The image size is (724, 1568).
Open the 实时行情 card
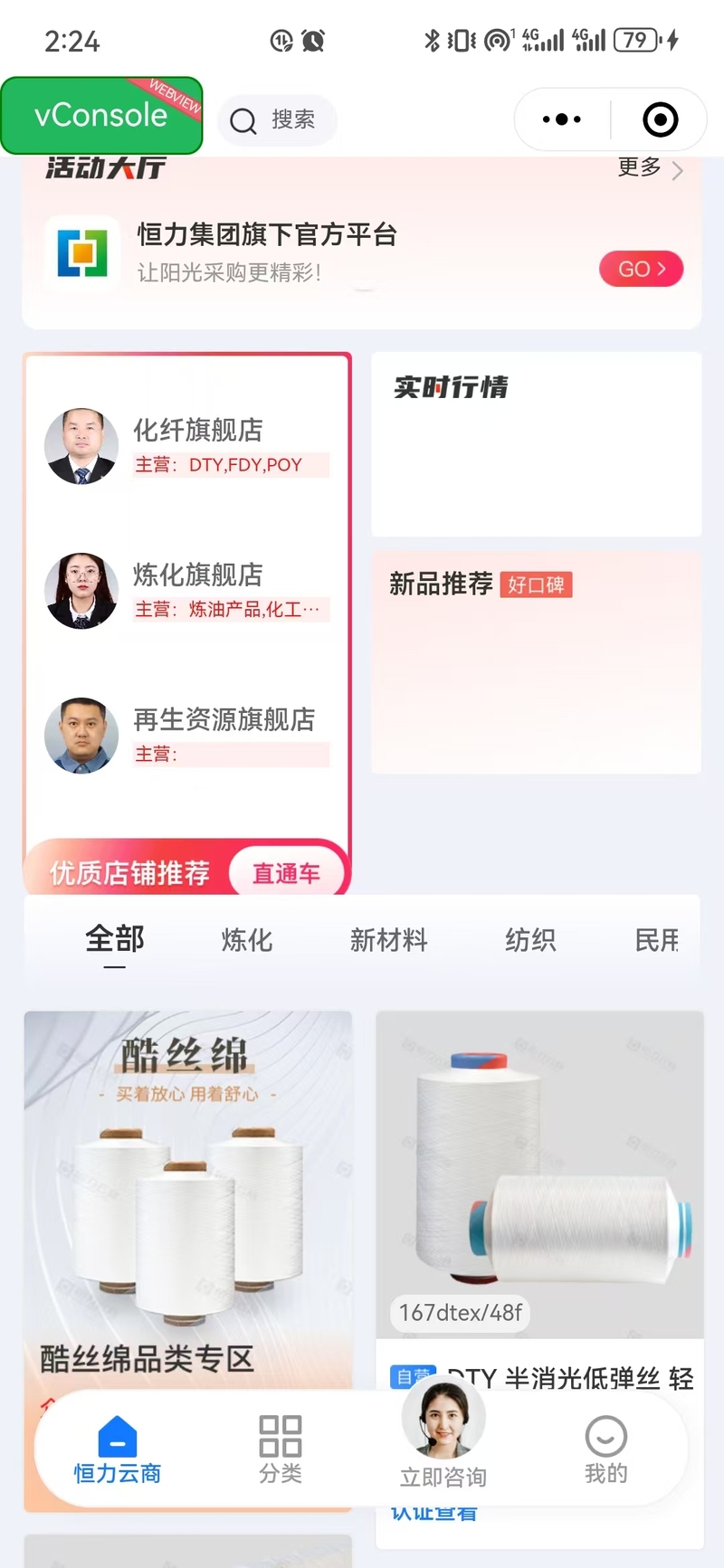tap(537, 444)
